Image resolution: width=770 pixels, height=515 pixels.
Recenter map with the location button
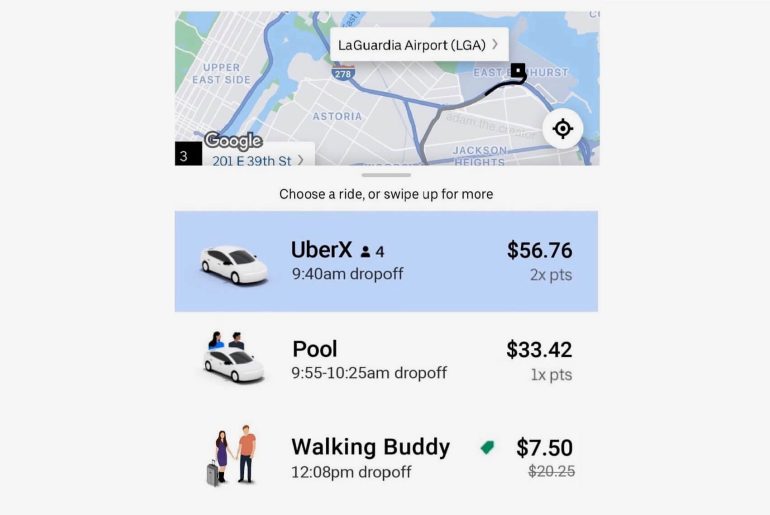pos(562,129)
